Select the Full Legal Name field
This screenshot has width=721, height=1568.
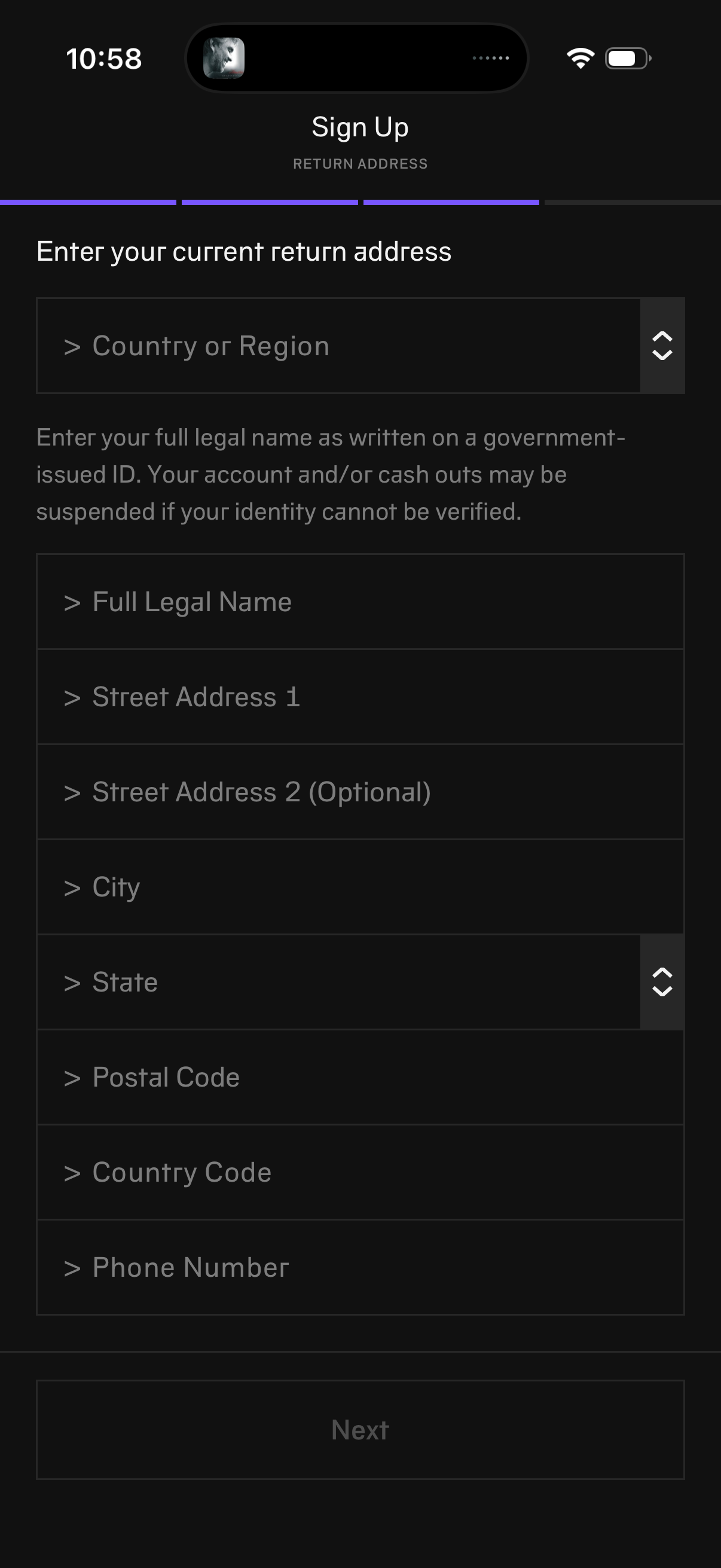304,602
